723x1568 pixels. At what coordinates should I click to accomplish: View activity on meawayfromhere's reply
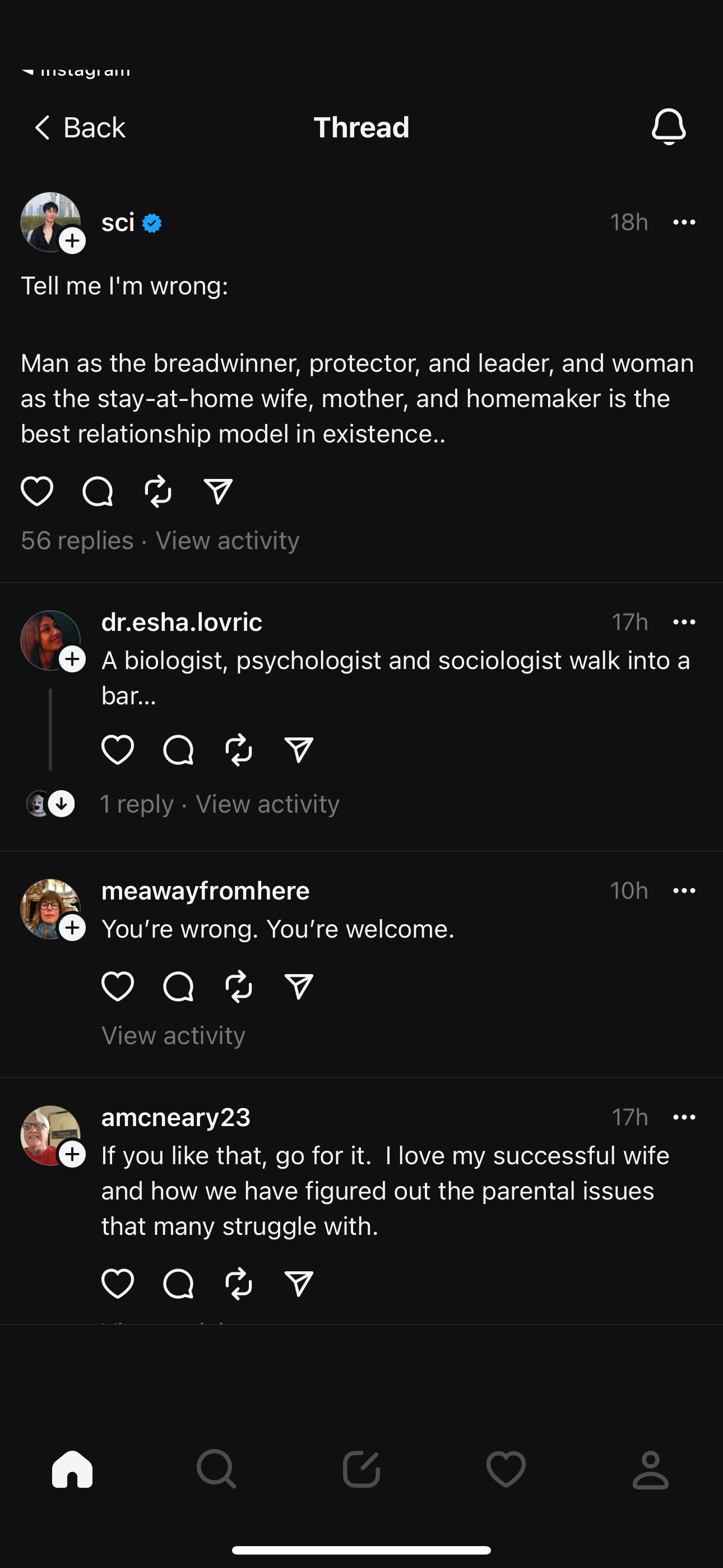pyautogui.click(x=173, y=1035)
